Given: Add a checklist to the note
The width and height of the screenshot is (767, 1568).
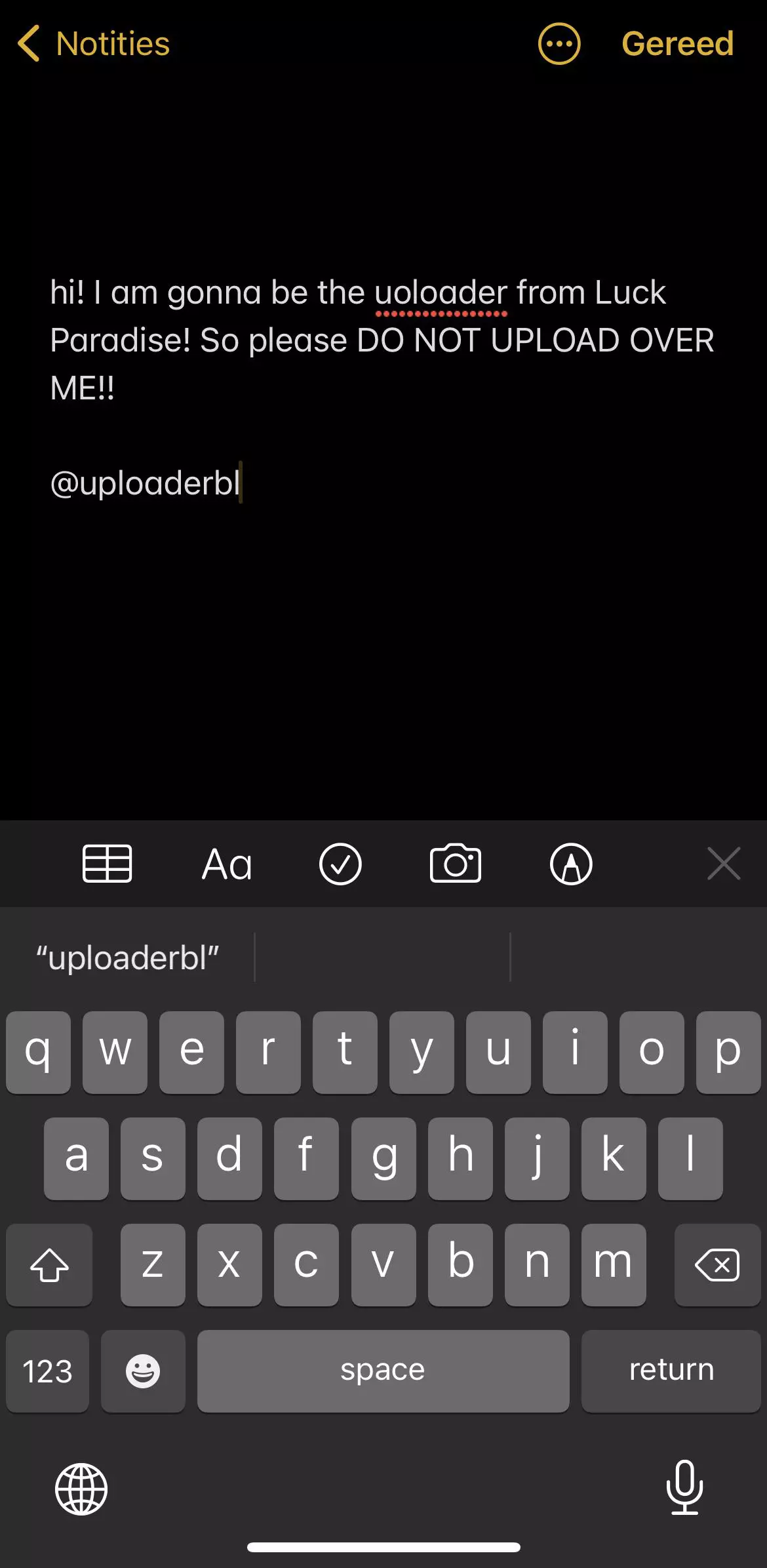Looking at the screenshot, I should tap(340, 864).
